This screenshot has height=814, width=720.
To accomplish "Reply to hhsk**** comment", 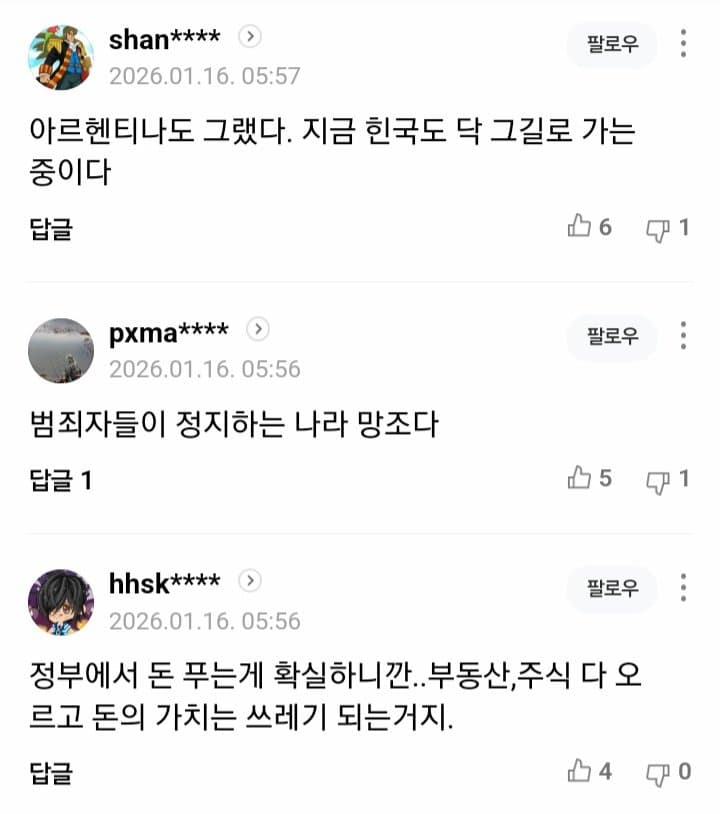I will click(50, 772).
